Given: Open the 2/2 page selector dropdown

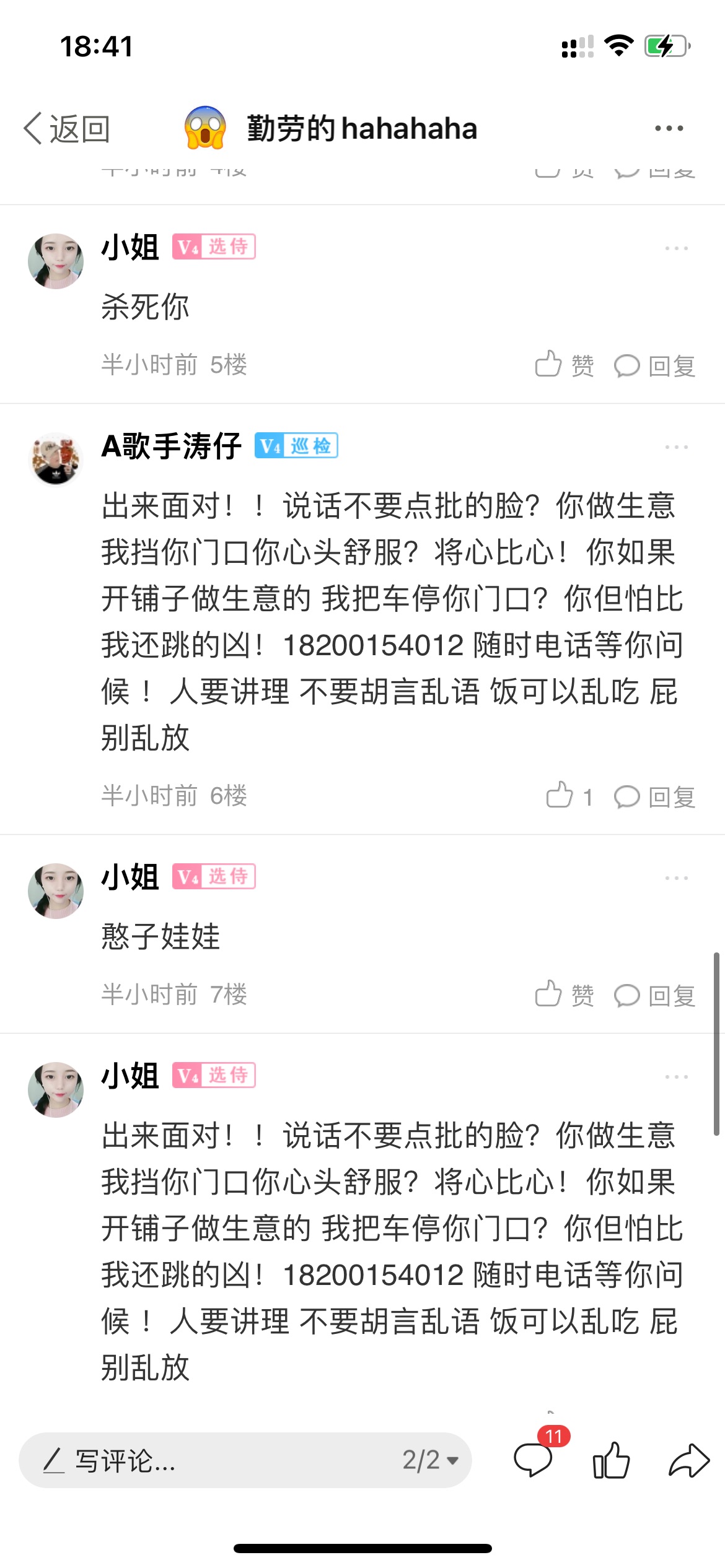Looking at the screenshot, I should pyautogui.click(x=431, y=1460).
